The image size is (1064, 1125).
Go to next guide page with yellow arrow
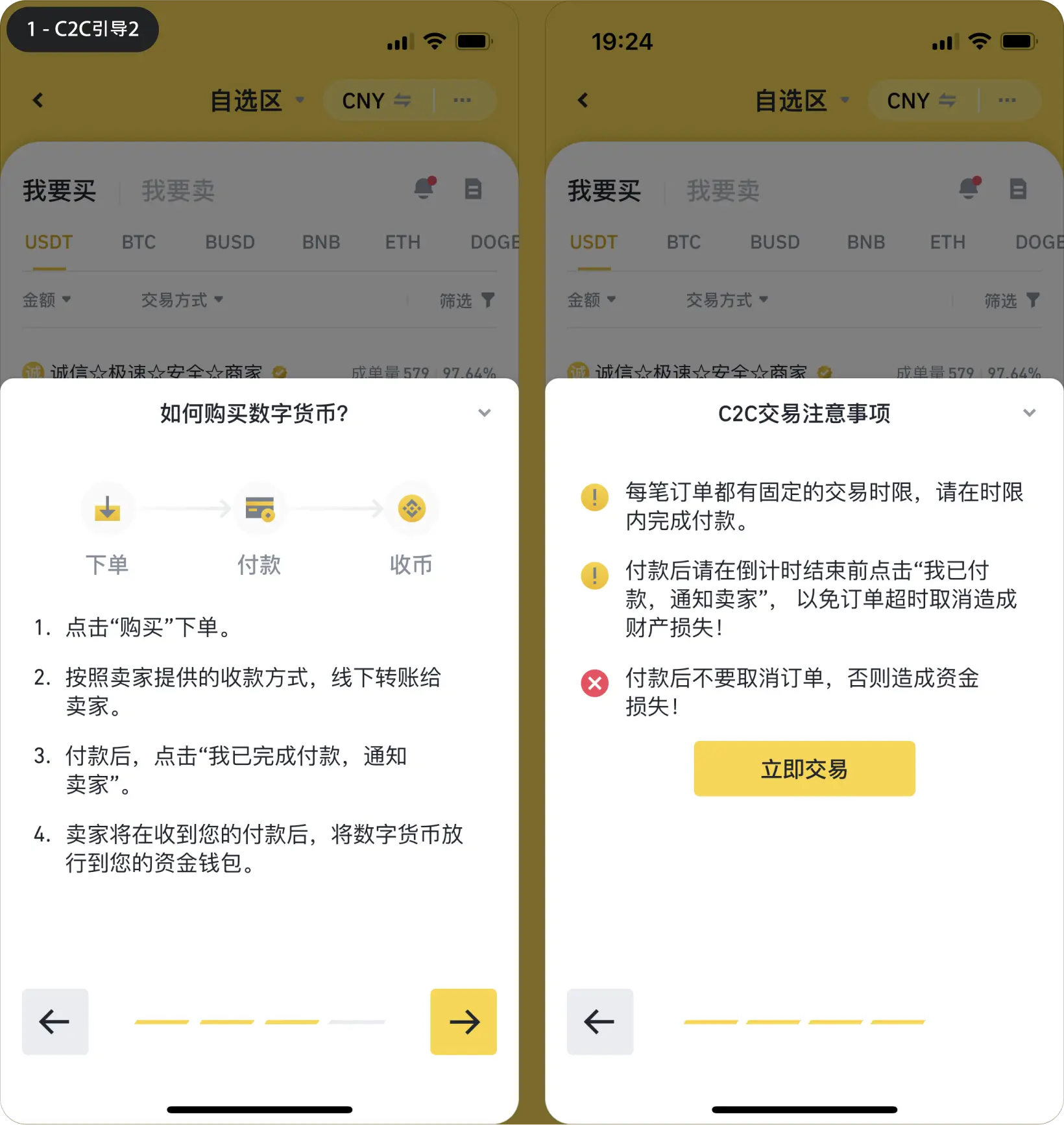463,1022
